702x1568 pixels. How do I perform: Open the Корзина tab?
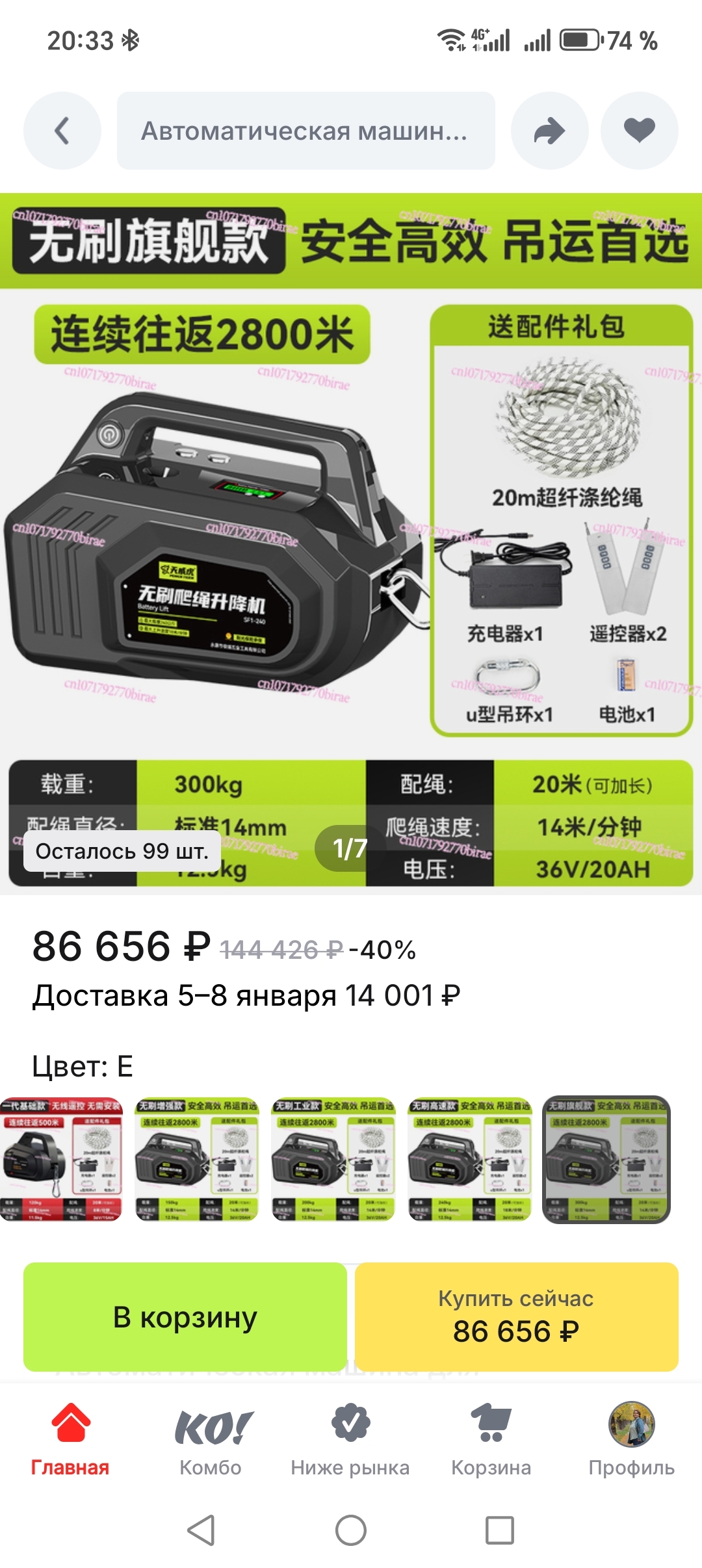pyautogui.click(x=491, y=1439)
